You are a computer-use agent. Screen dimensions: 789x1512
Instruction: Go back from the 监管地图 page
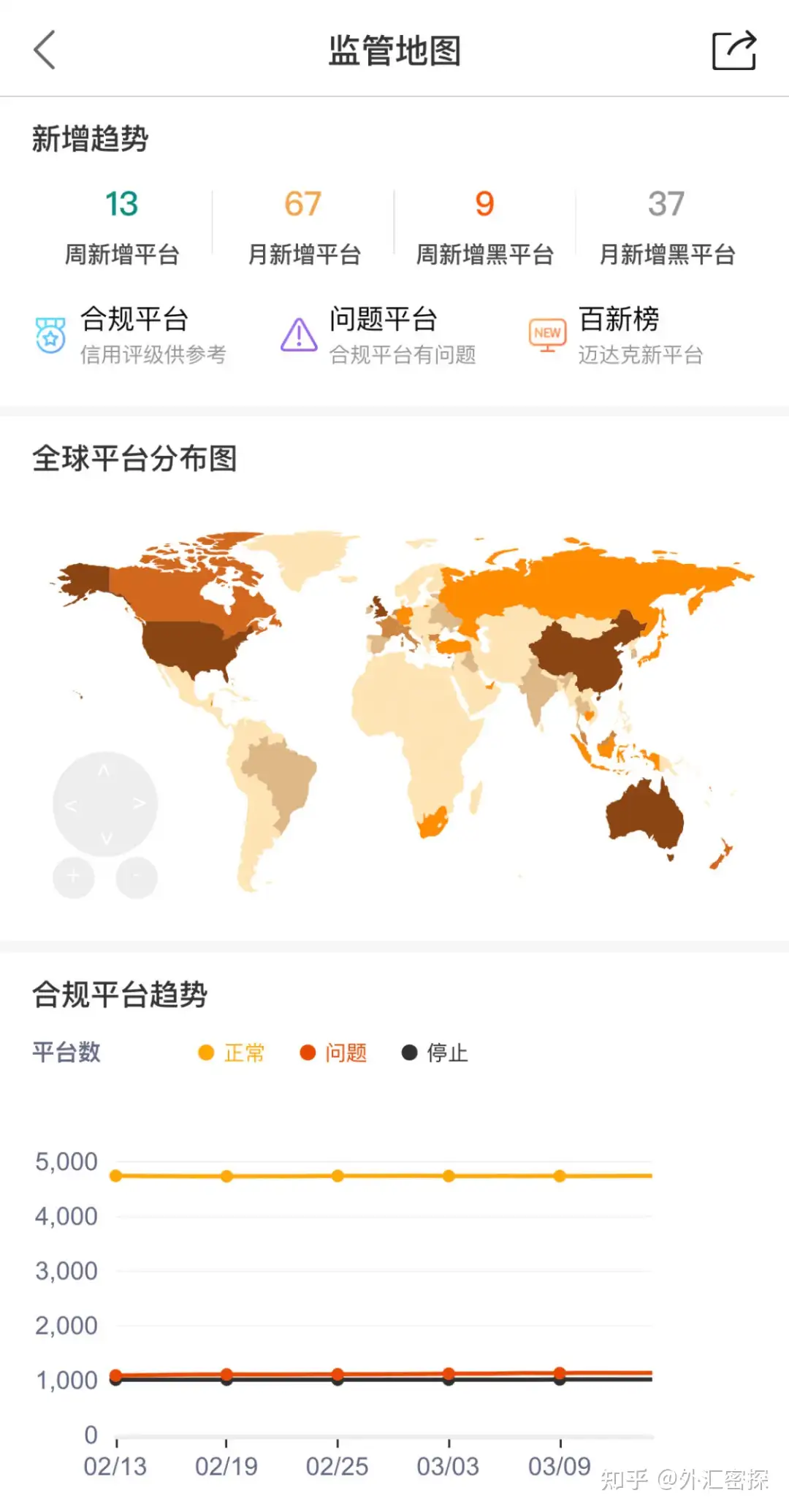click(x=45, y=50)
